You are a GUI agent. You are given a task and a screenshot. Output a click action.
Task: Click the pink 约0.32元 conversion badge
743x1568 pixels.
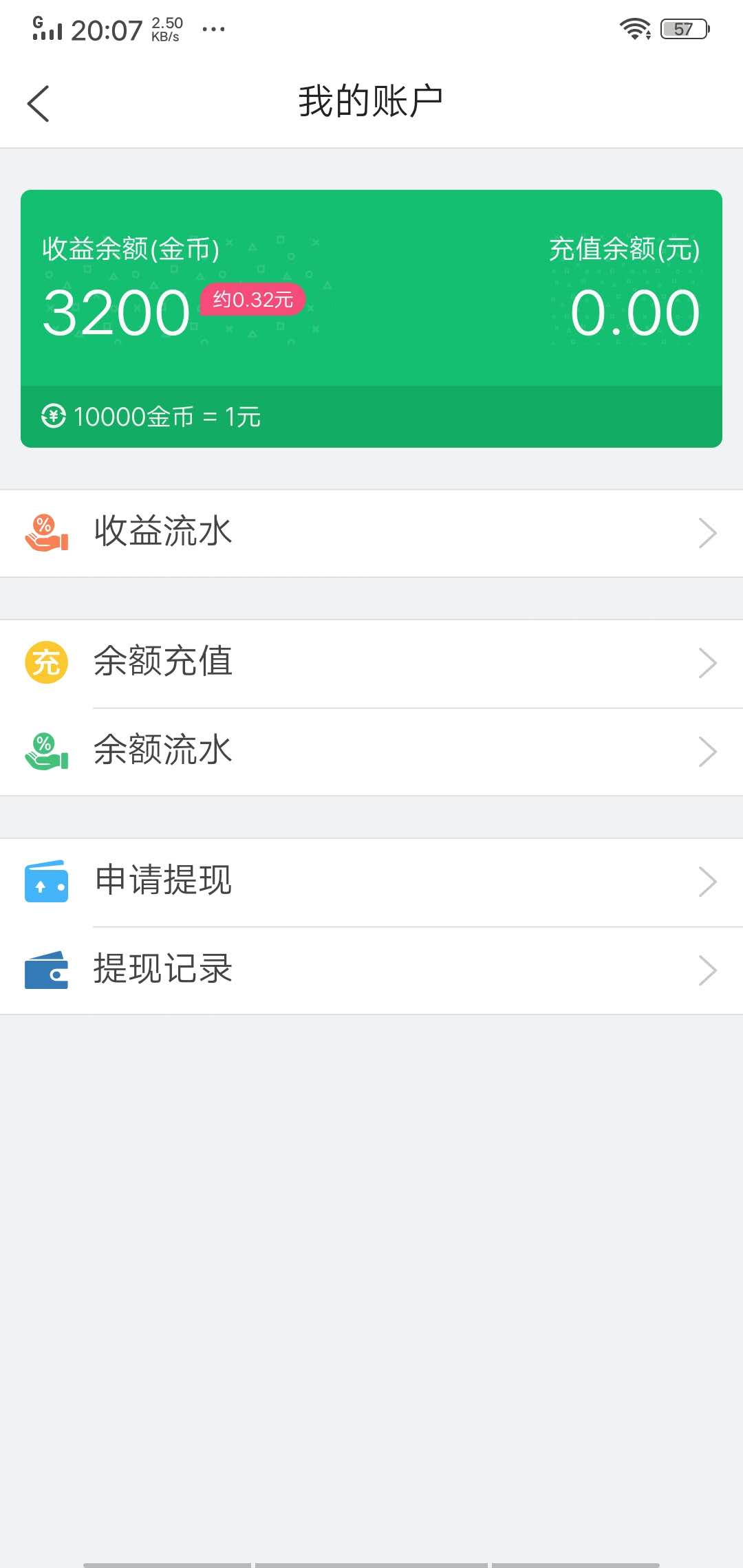click(x=253, y=299)
